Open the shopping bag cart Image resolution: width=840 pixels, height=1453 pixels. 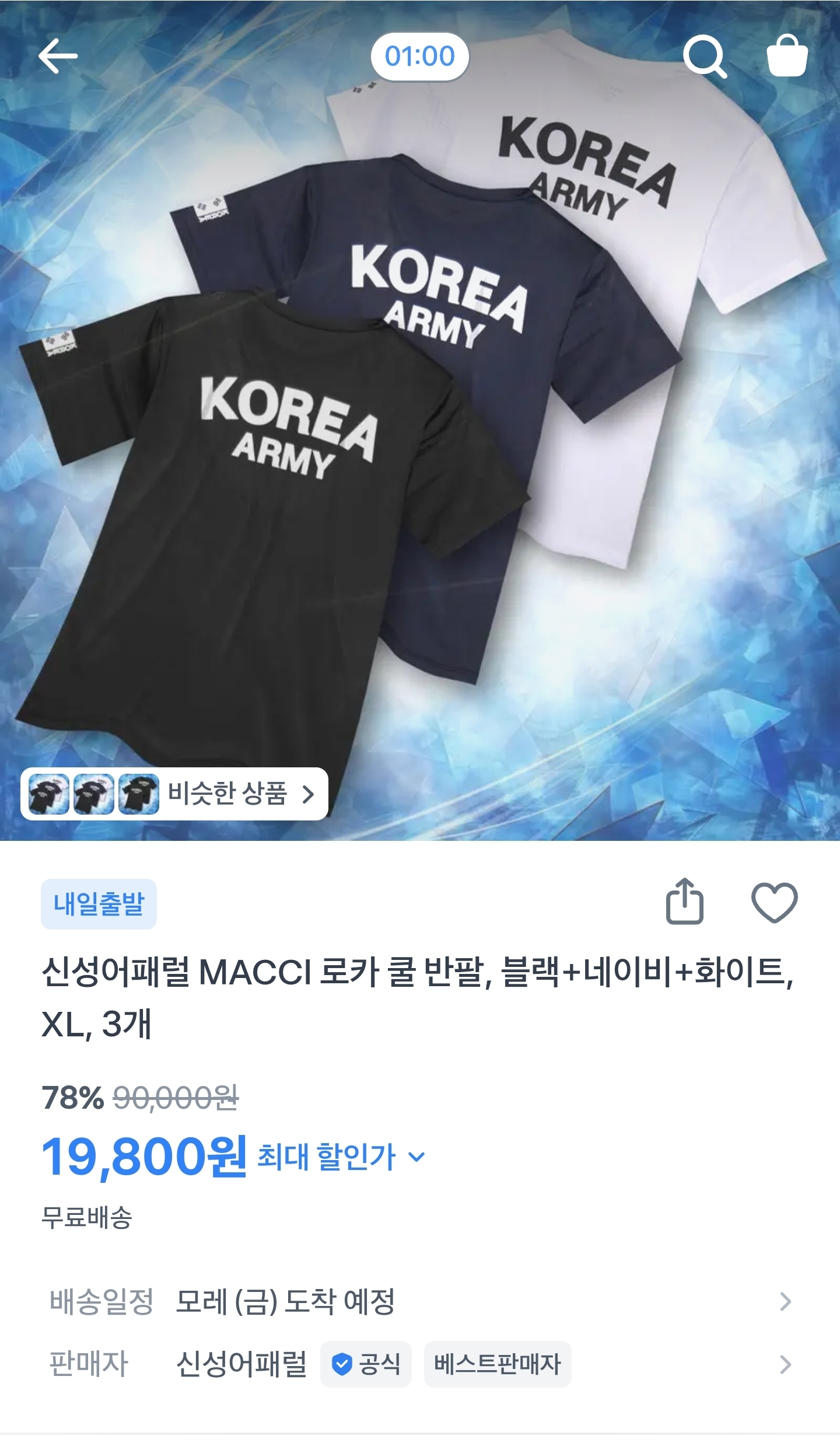(x=787, y=57)
